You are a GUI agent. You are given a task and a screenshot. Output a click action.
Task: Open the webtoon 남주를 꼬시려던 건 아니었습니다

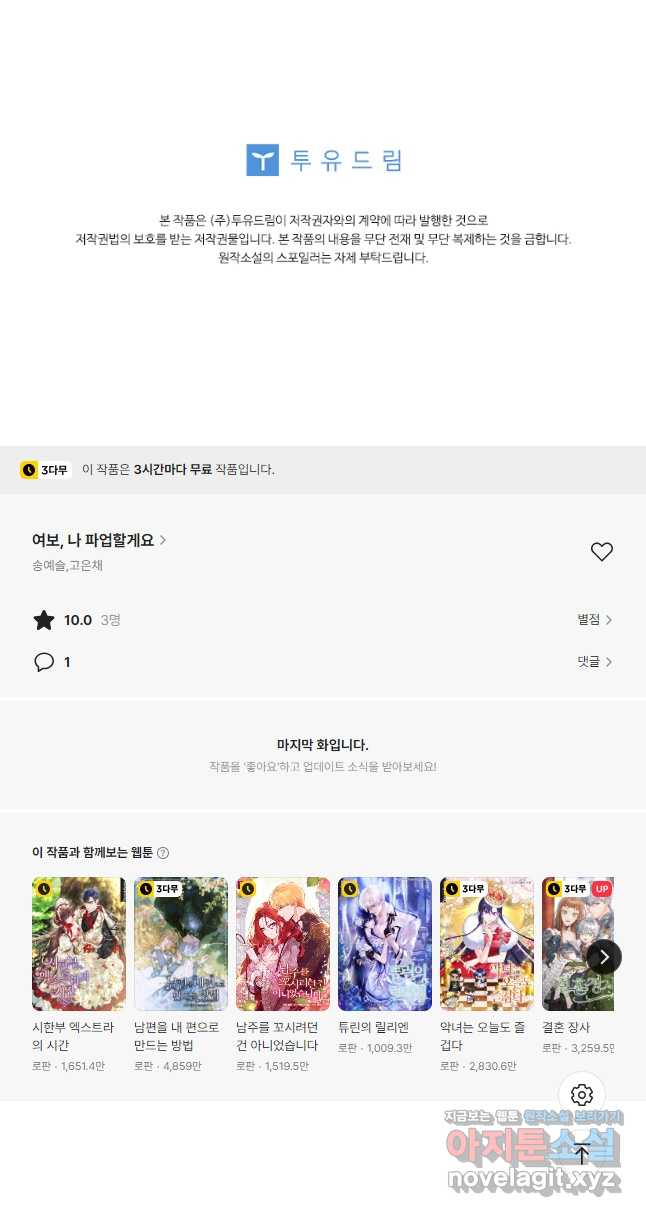click(282, 944)
